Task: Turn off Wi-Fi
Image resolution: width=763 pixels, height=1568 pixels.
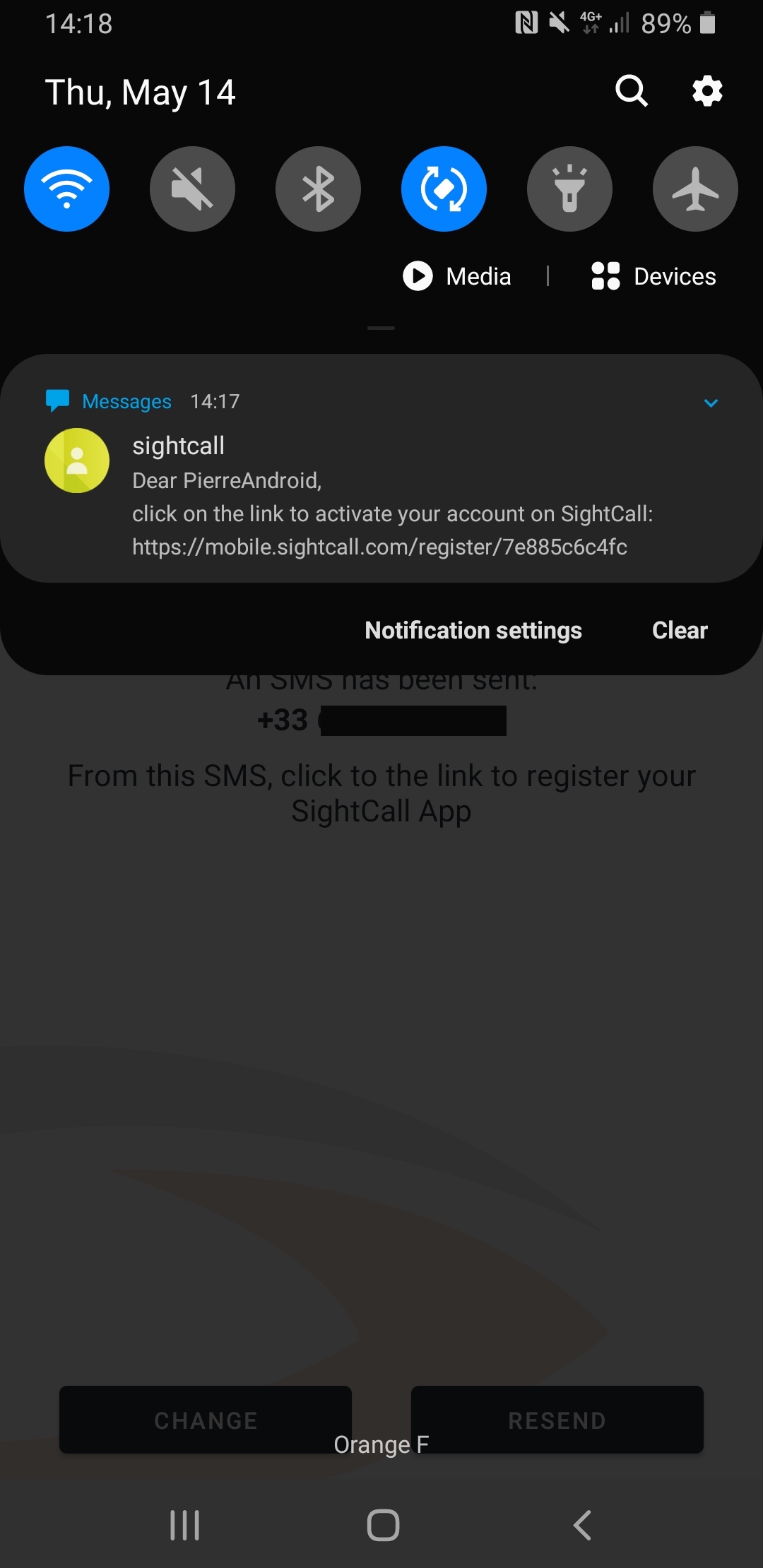Action: pos(66,189)
